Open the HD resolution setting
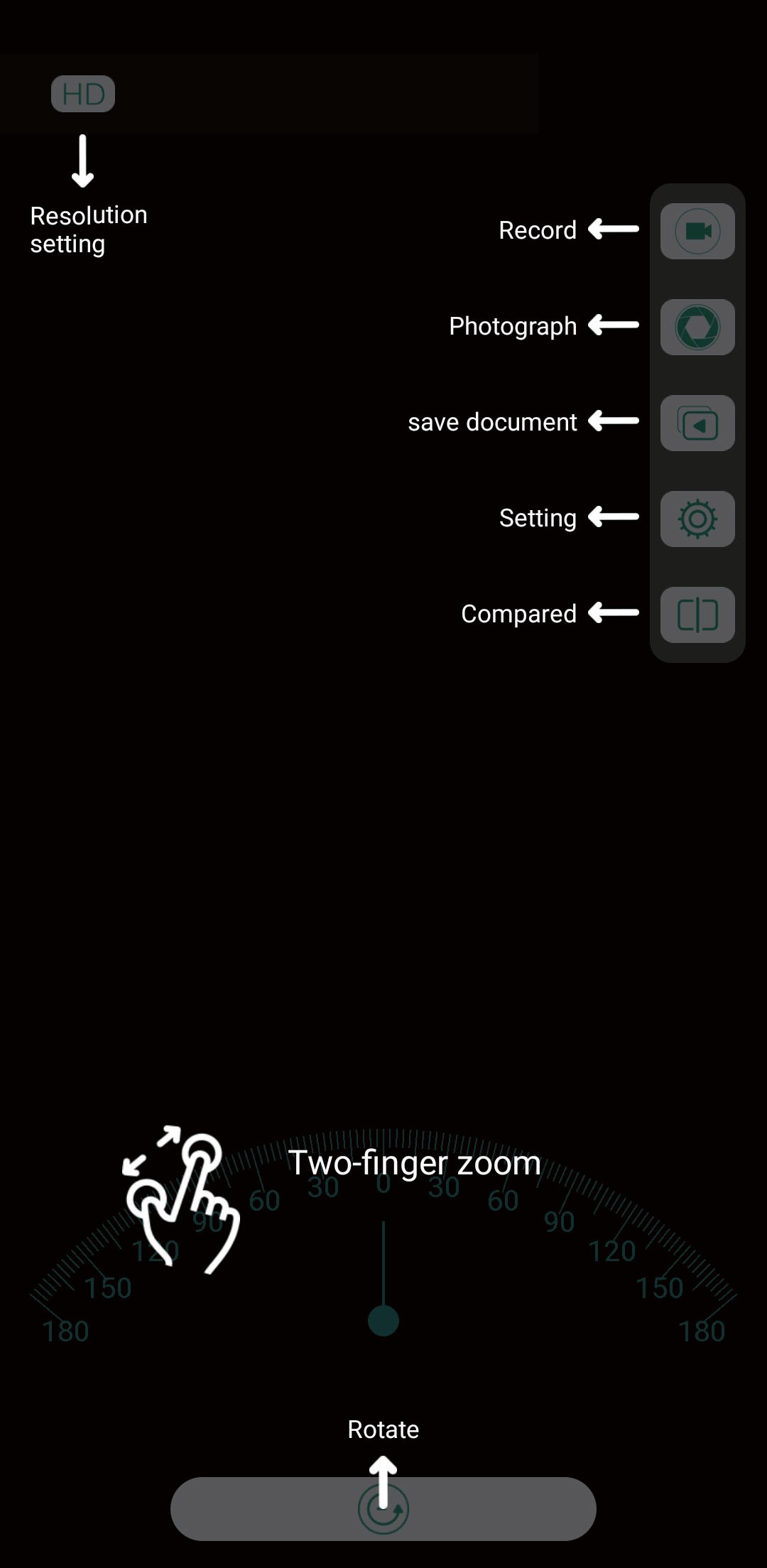Screen dimensions: 767x1568 click(x=83, y=94)
